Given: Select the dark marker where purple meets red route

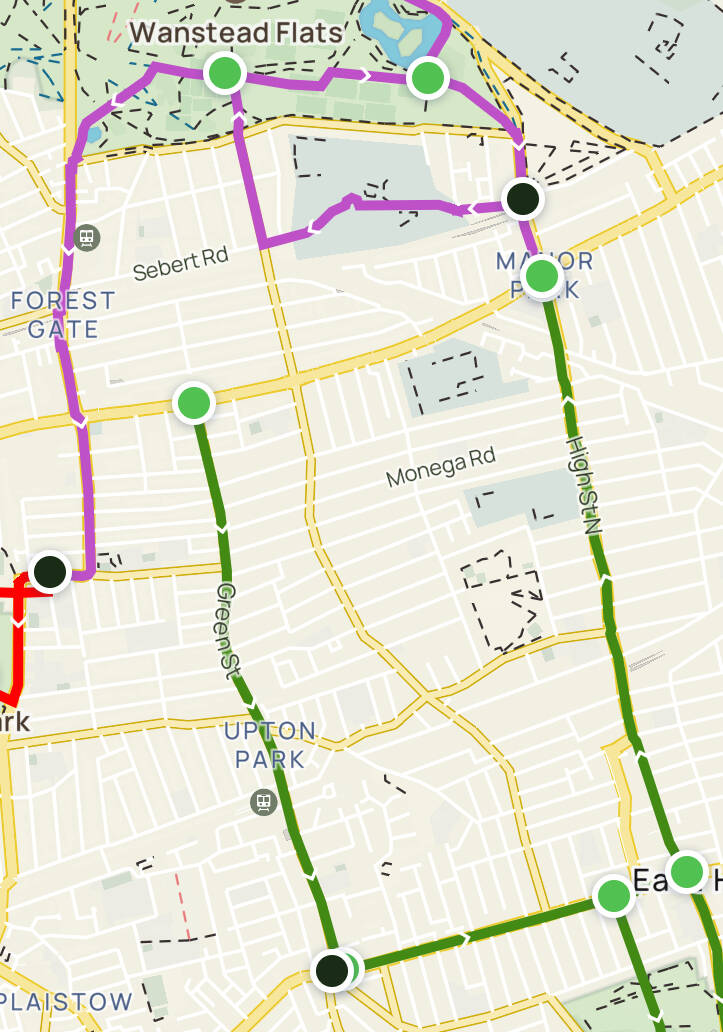Looking at the screenshot, I should [x=50, y=572].
